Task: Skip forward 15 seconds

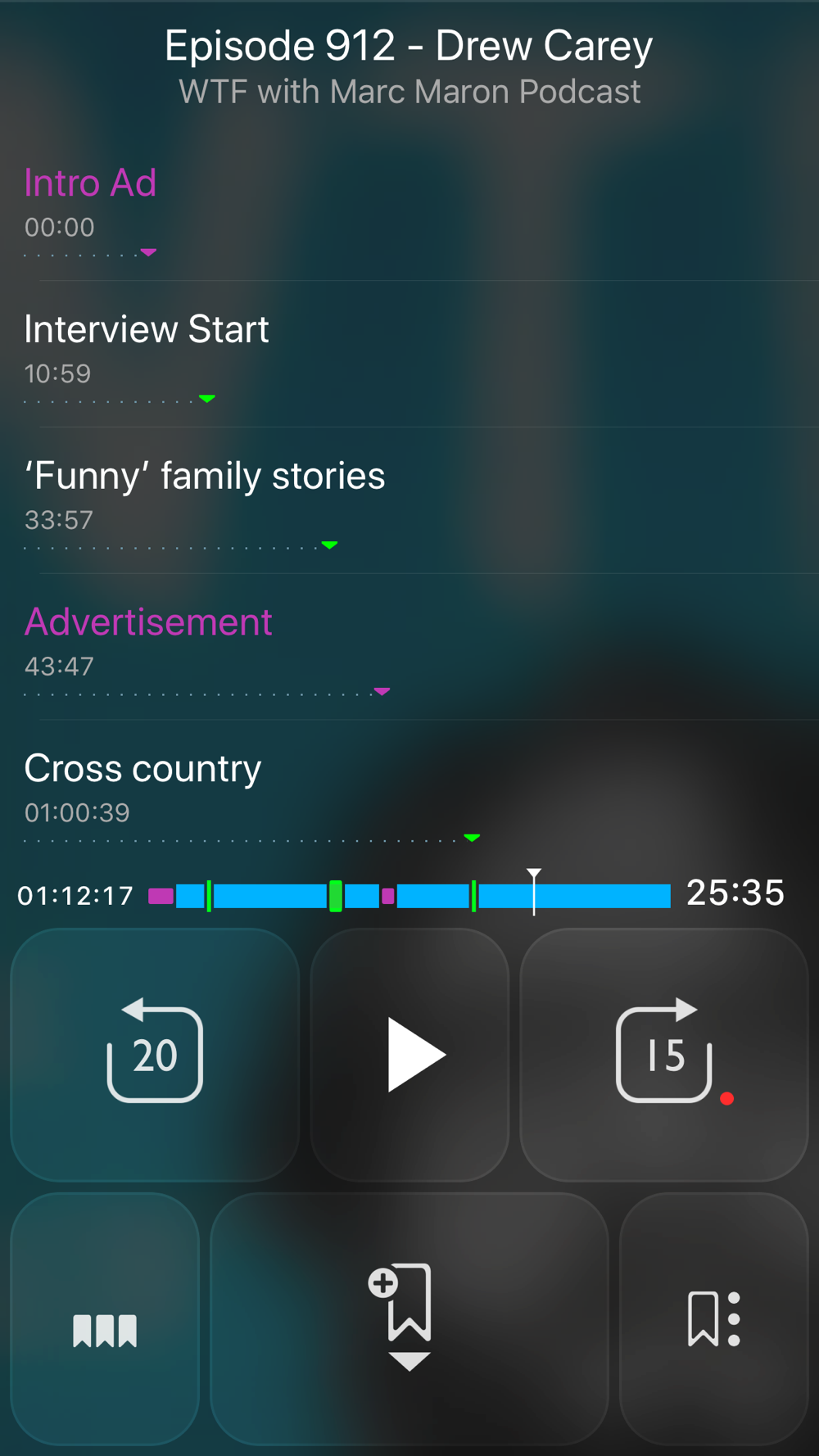Action: [x=664, y=1054]
